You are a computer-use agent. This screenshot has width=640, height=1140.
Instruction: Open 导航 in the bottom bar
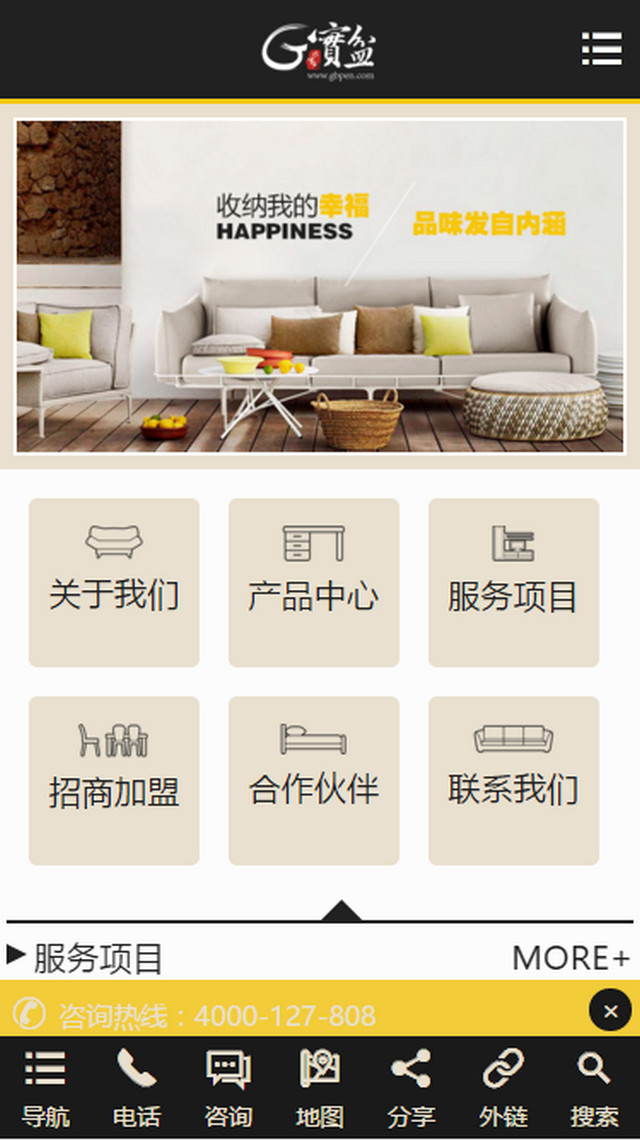(46, 1088)
